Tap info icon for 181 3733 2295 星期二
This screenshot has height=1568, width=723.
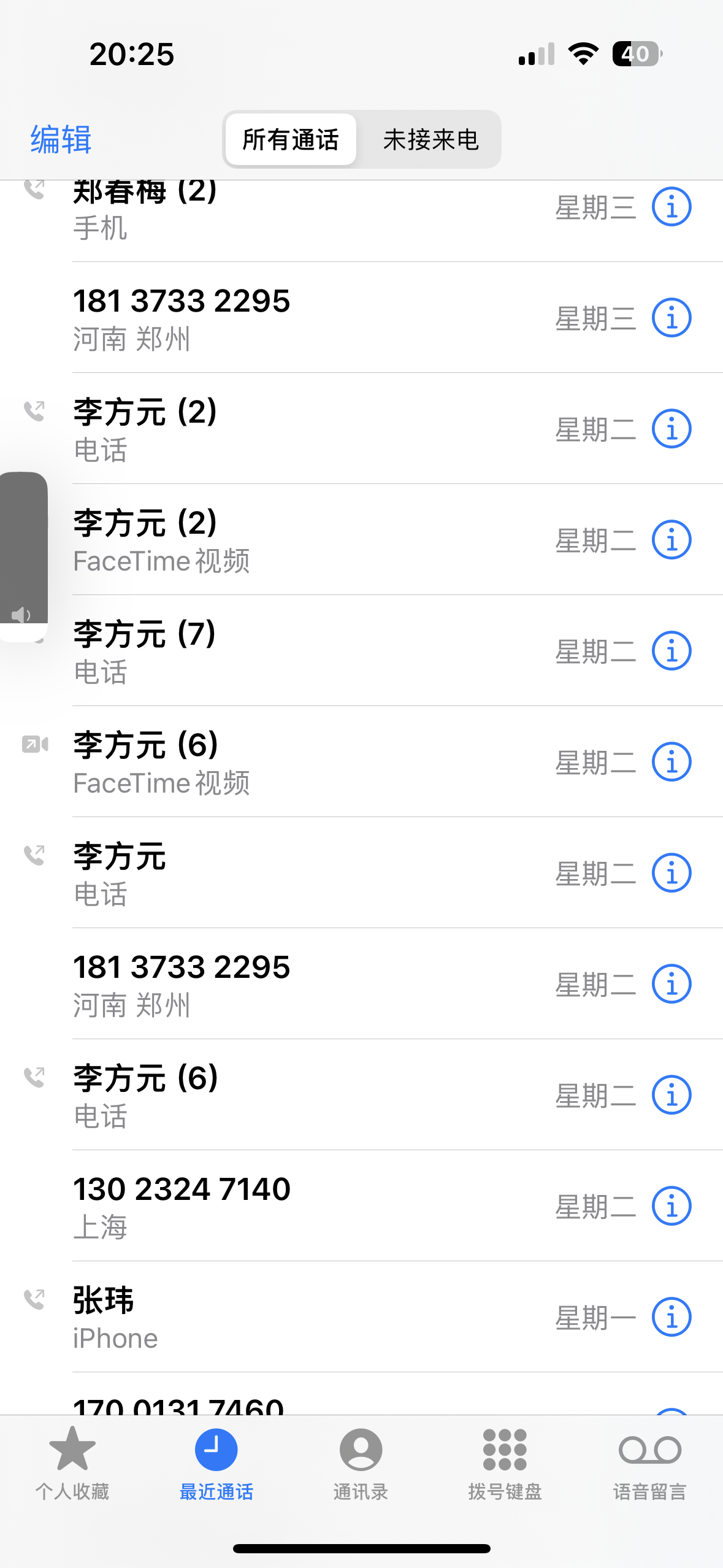coord(671,983)
